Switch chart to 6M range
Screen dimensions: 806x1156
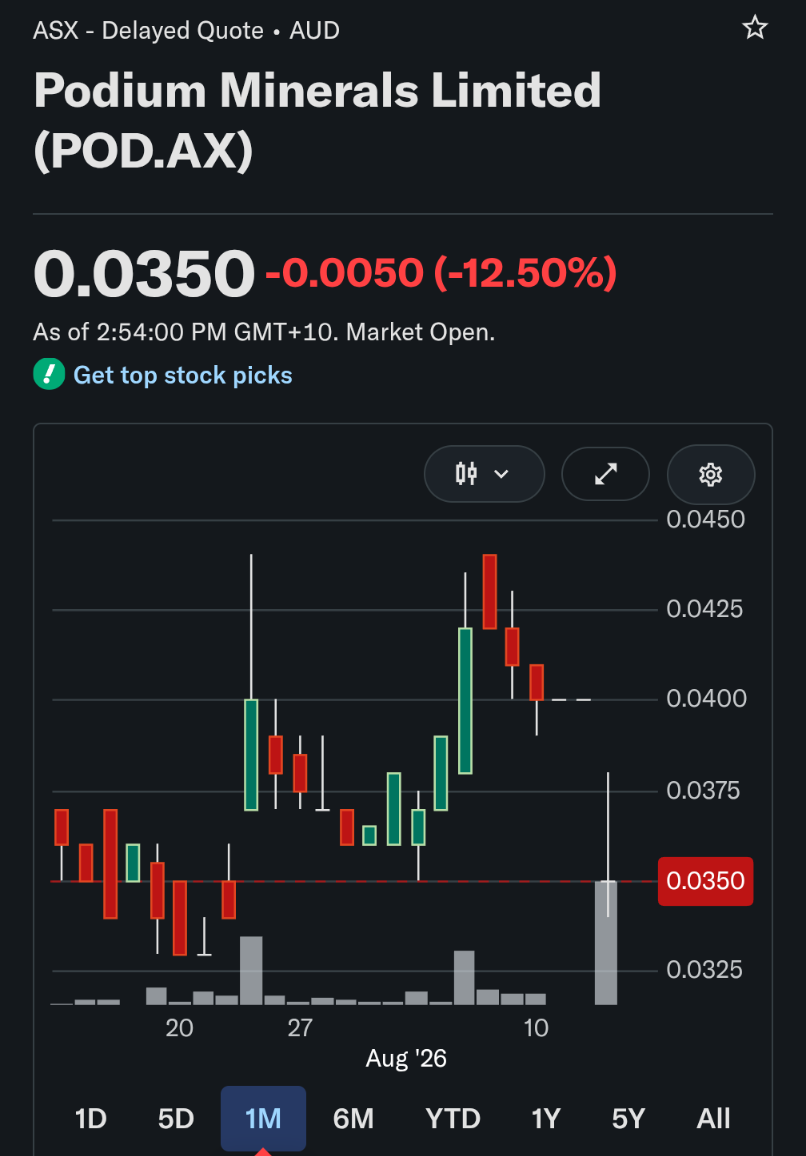pyautogui.click(x=353, y=1118)
